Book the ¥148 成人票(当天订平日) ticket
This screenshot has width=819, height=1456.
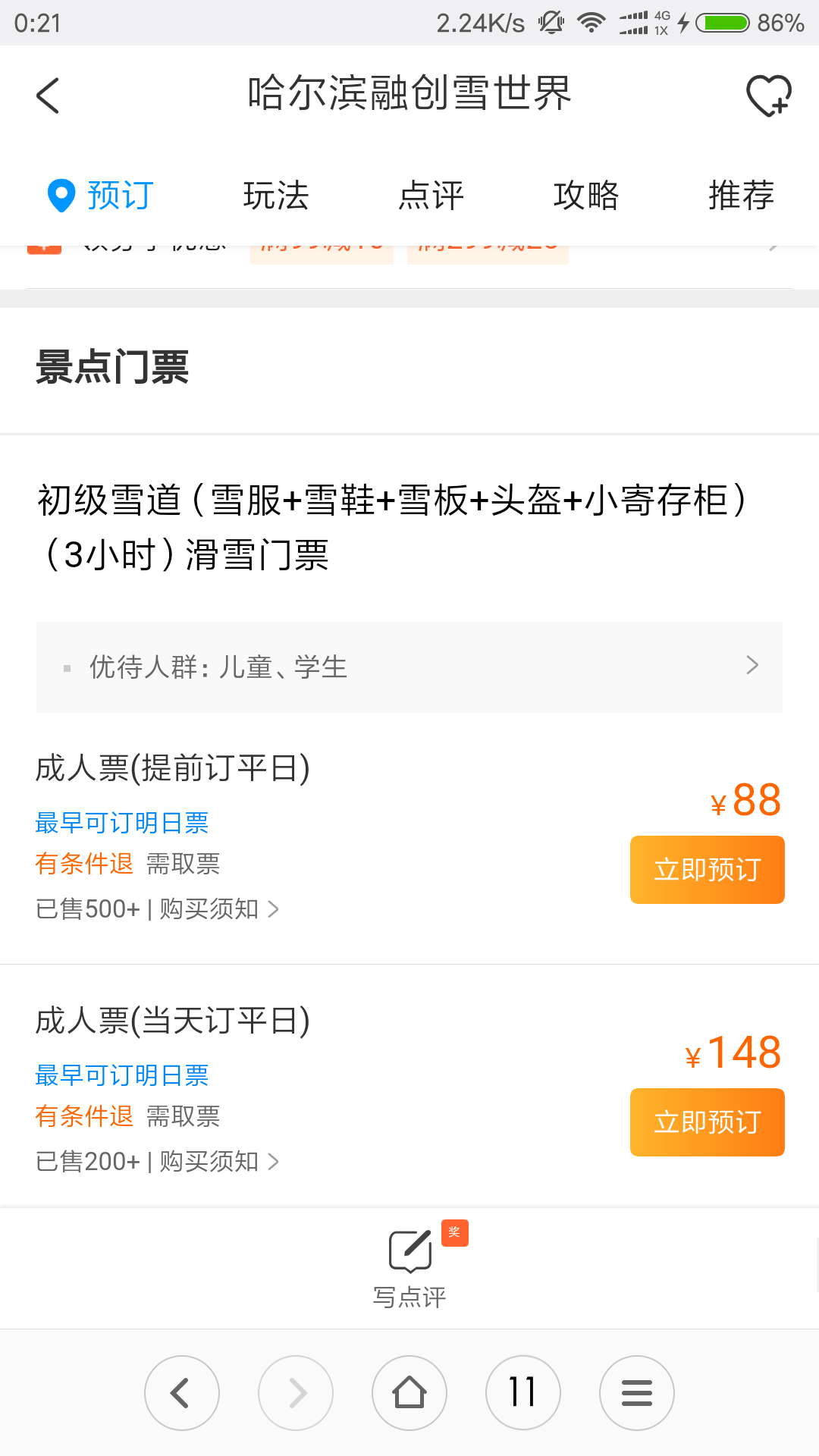click(707, 1122)
